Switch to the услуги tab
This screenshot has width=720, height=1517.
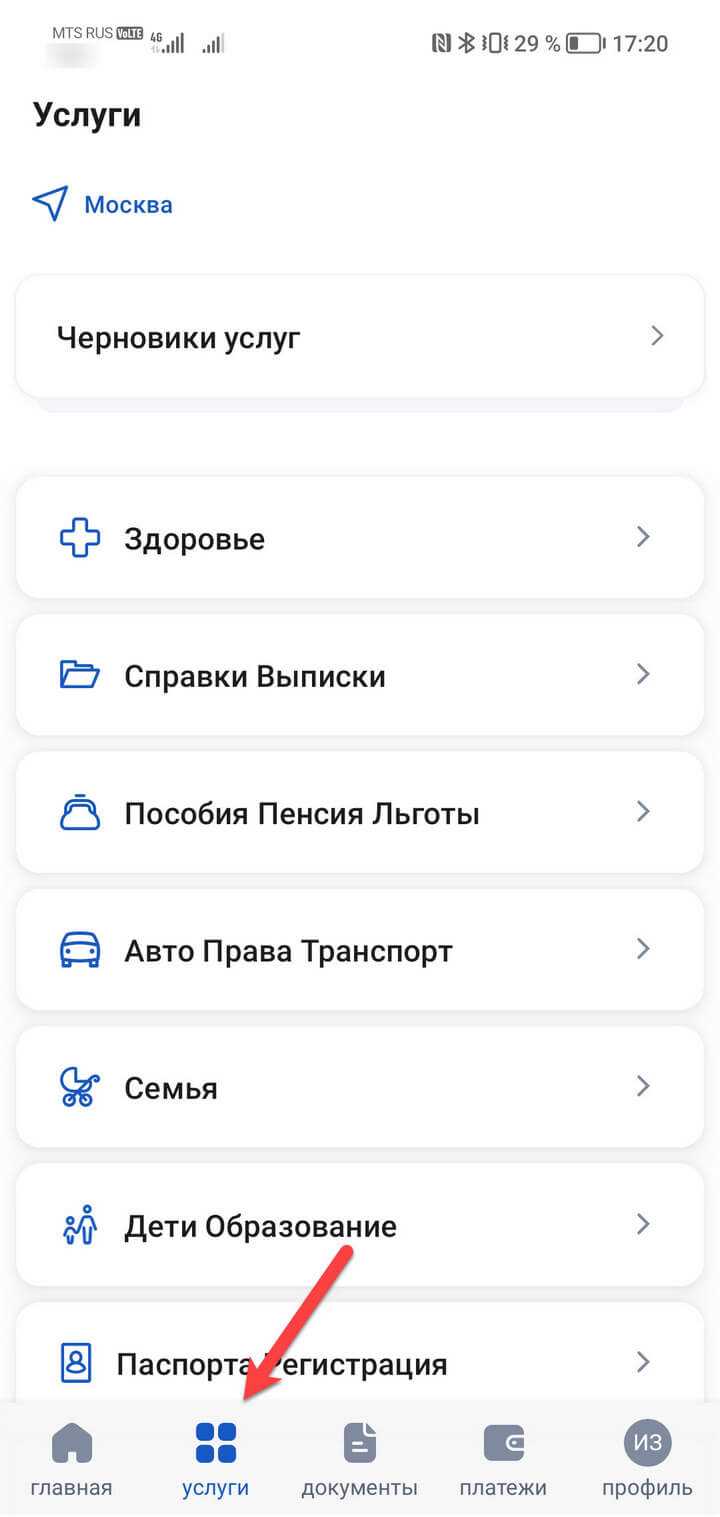click(x=215, y=1460)
